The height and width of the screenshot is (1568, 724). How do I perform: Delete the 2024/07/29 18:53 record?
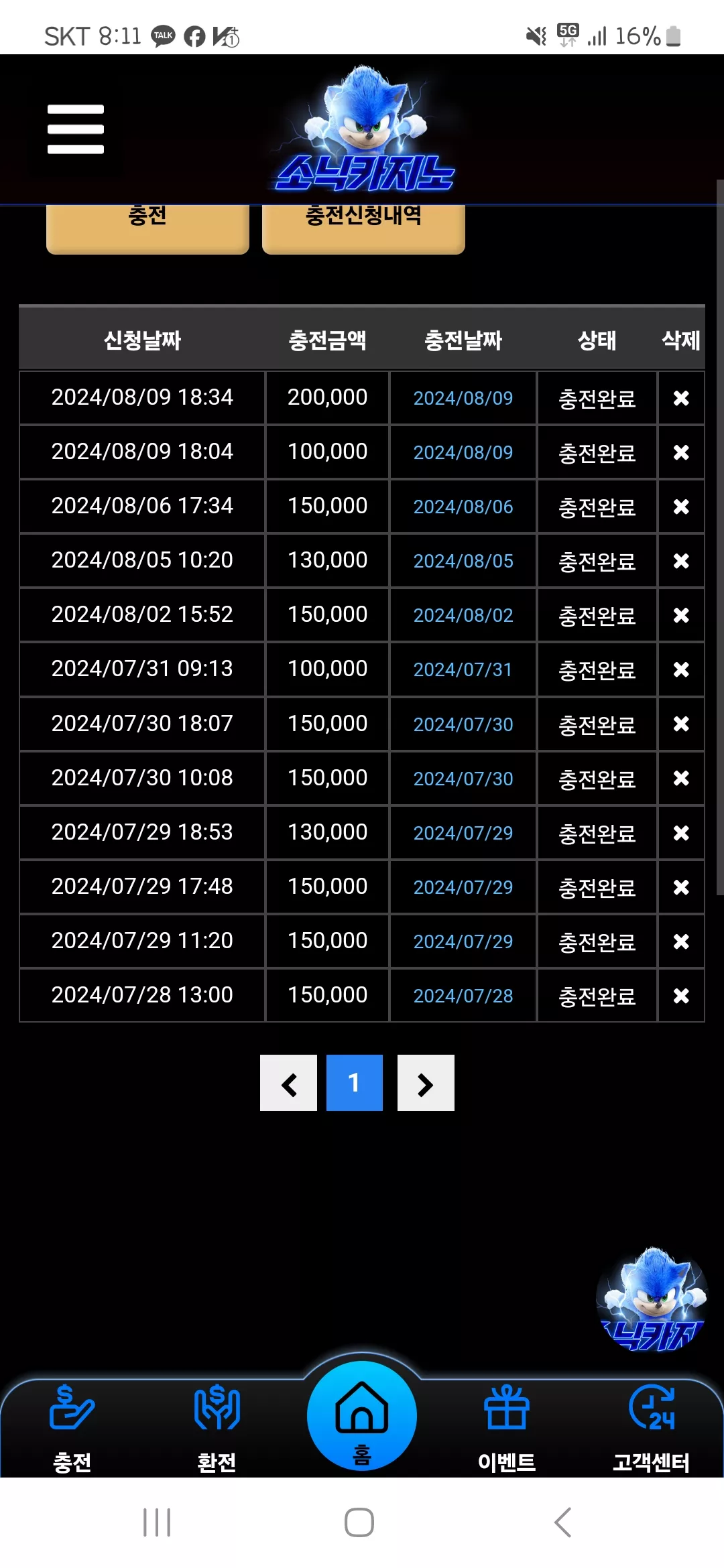pos(681,833)
